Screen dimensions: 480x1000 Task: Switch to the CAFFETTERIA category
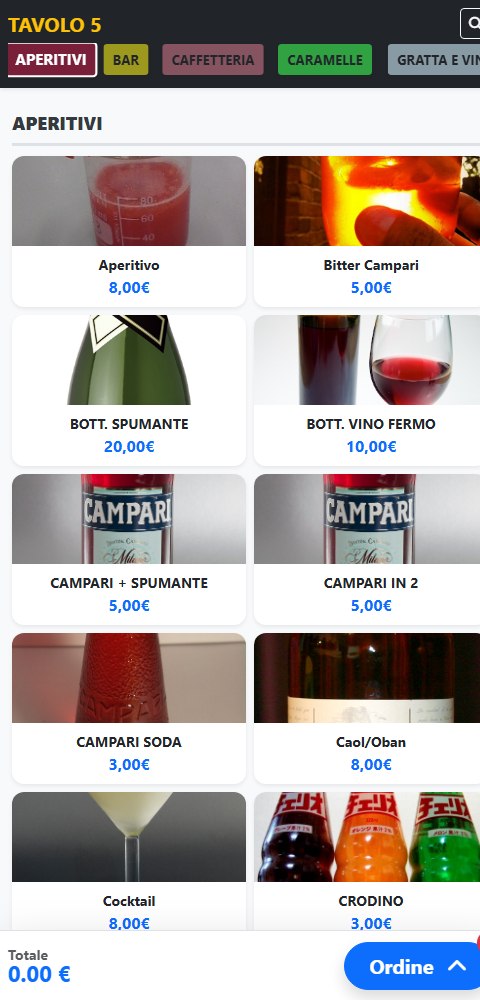tap(213, 60)
